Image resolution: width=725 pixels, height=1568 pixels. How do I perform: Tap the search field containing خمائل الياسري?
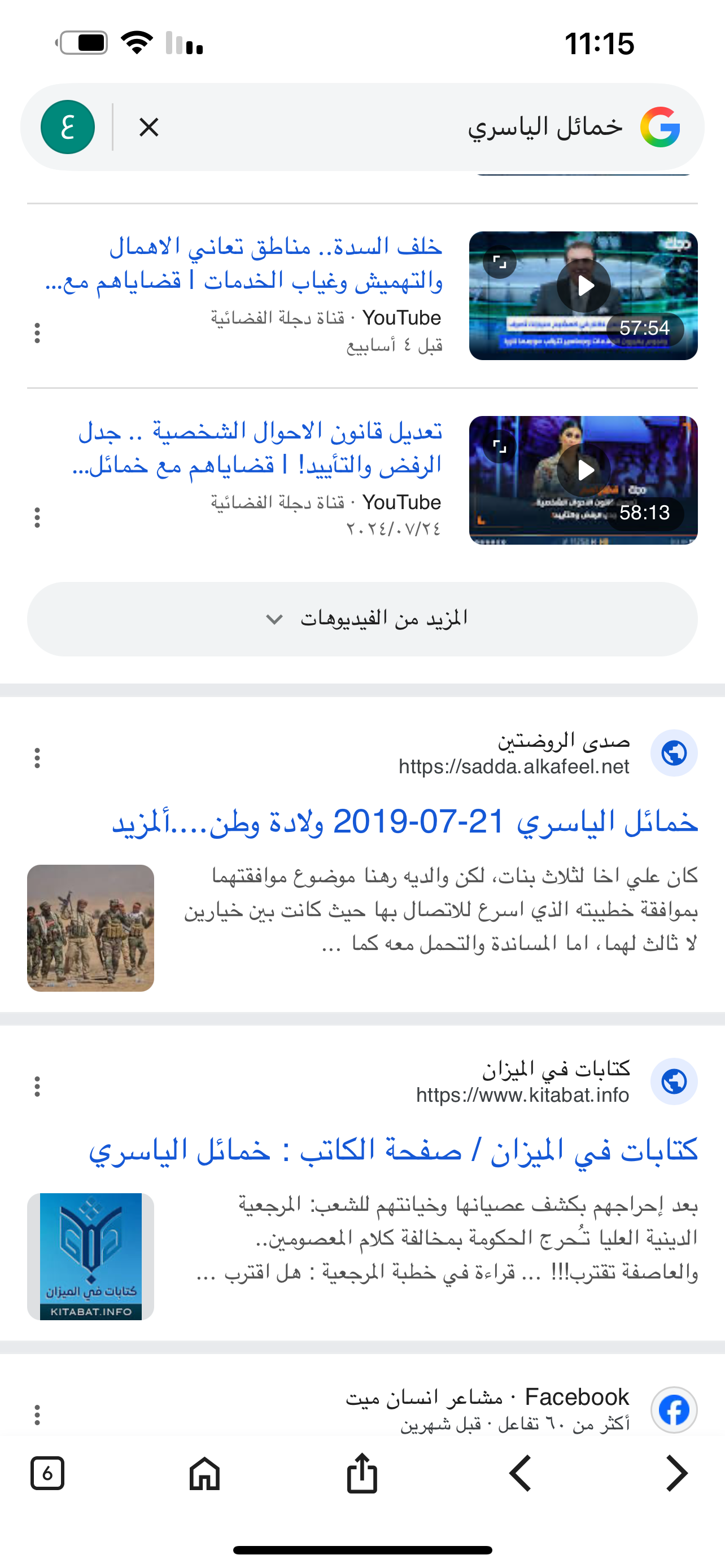(x=426, y=128)
